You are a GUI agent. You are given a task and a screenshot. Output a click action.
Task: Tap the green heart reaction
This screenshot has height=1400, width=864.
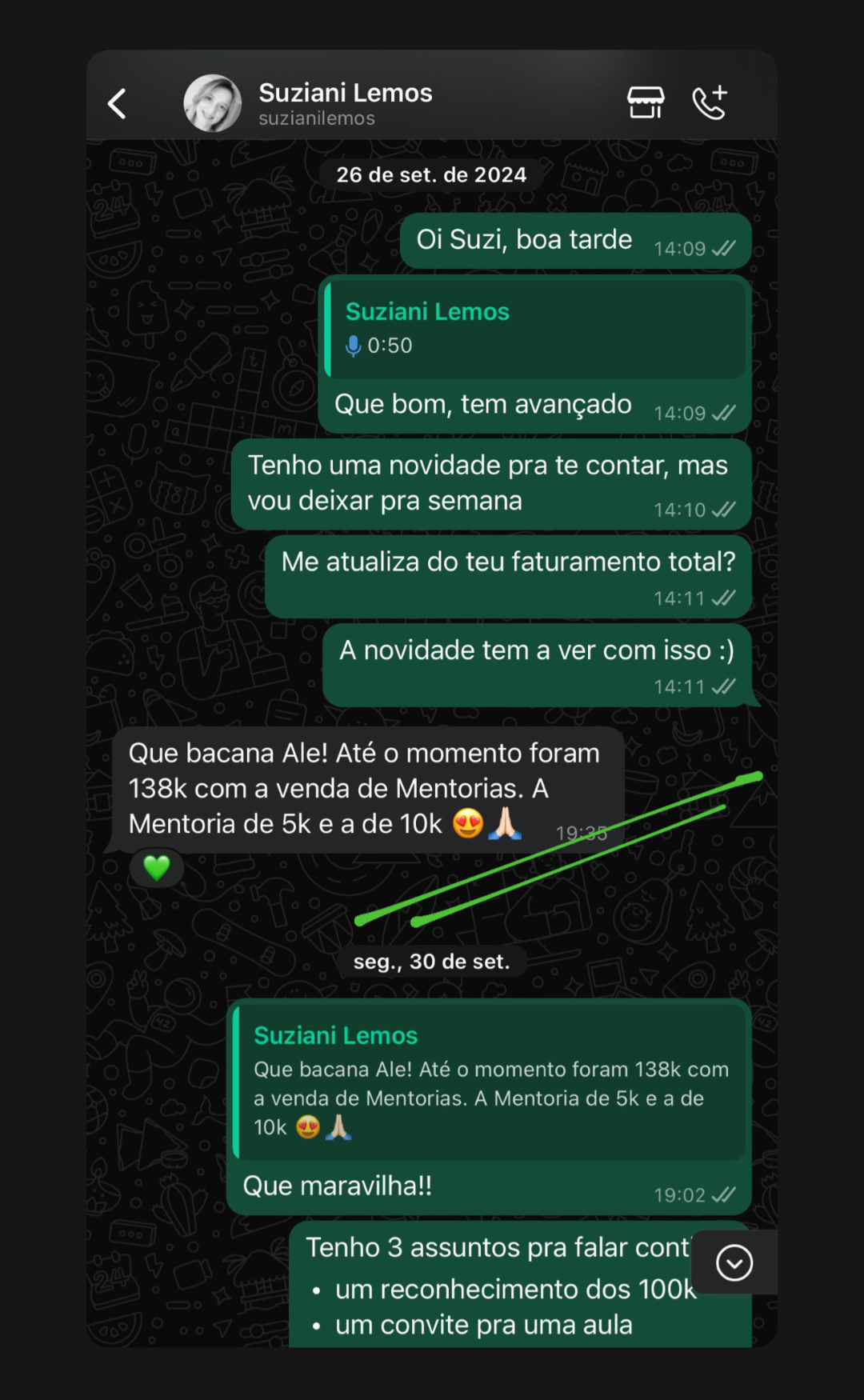[x=157, y=867]
